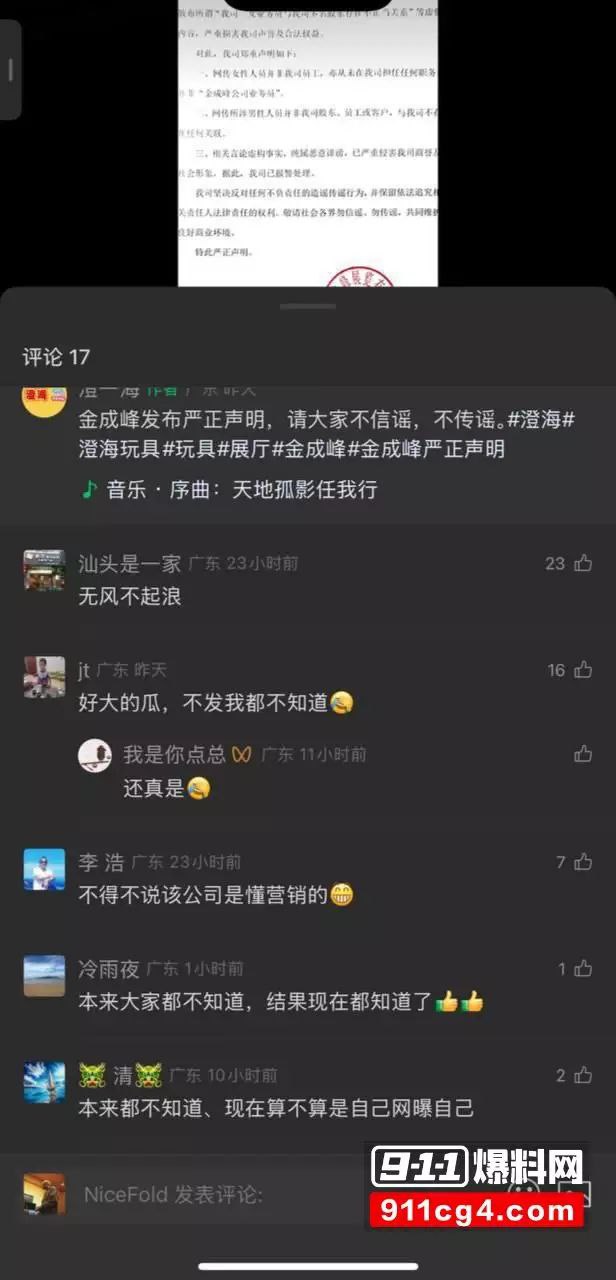The height and width of the screenshot is (1280, 616).
Task: Tap the video area above the comments
Action: tap(306, 140)
